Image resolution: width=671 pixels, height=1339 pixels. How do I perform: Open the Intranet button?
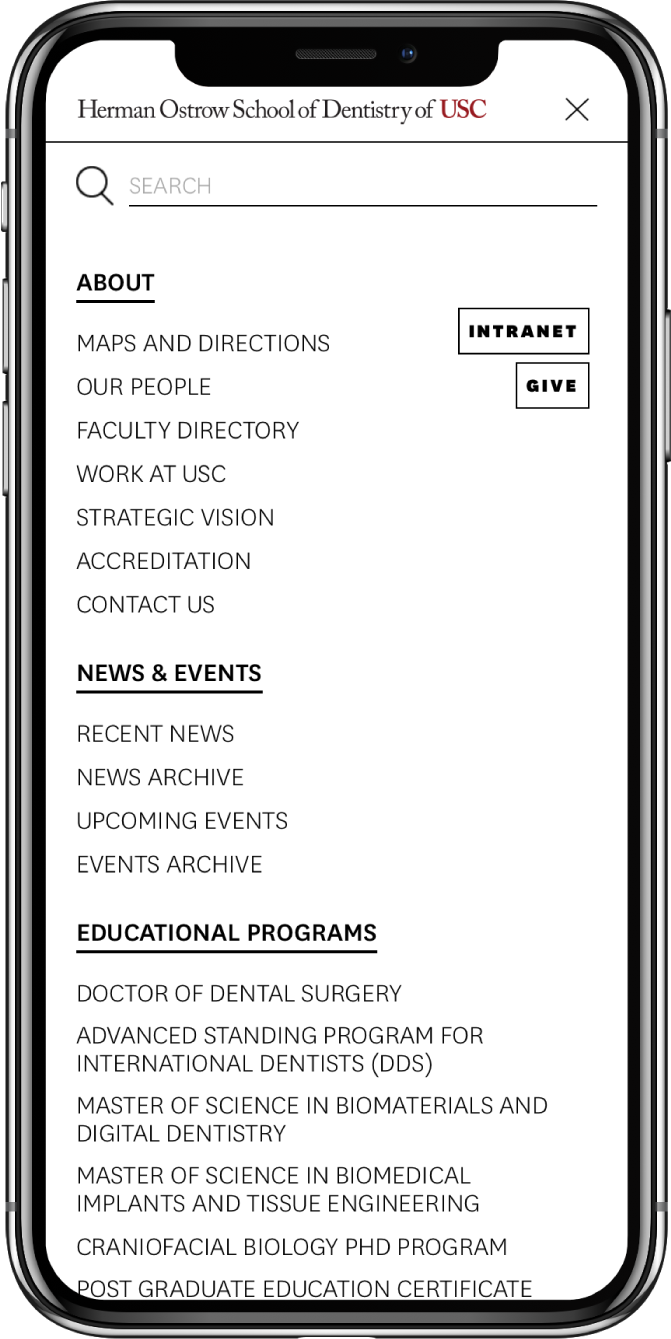click(523, 331)
